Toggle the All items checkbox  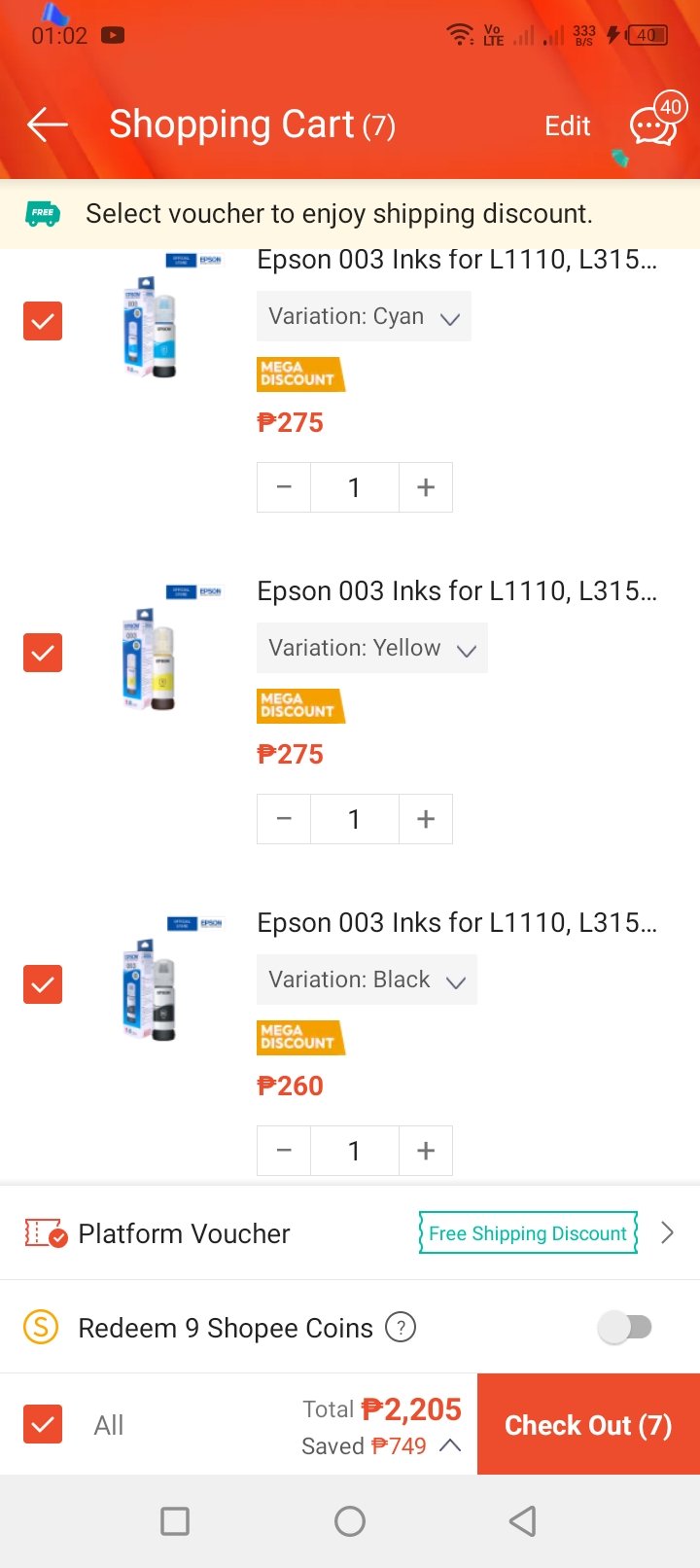point(43,1425)
